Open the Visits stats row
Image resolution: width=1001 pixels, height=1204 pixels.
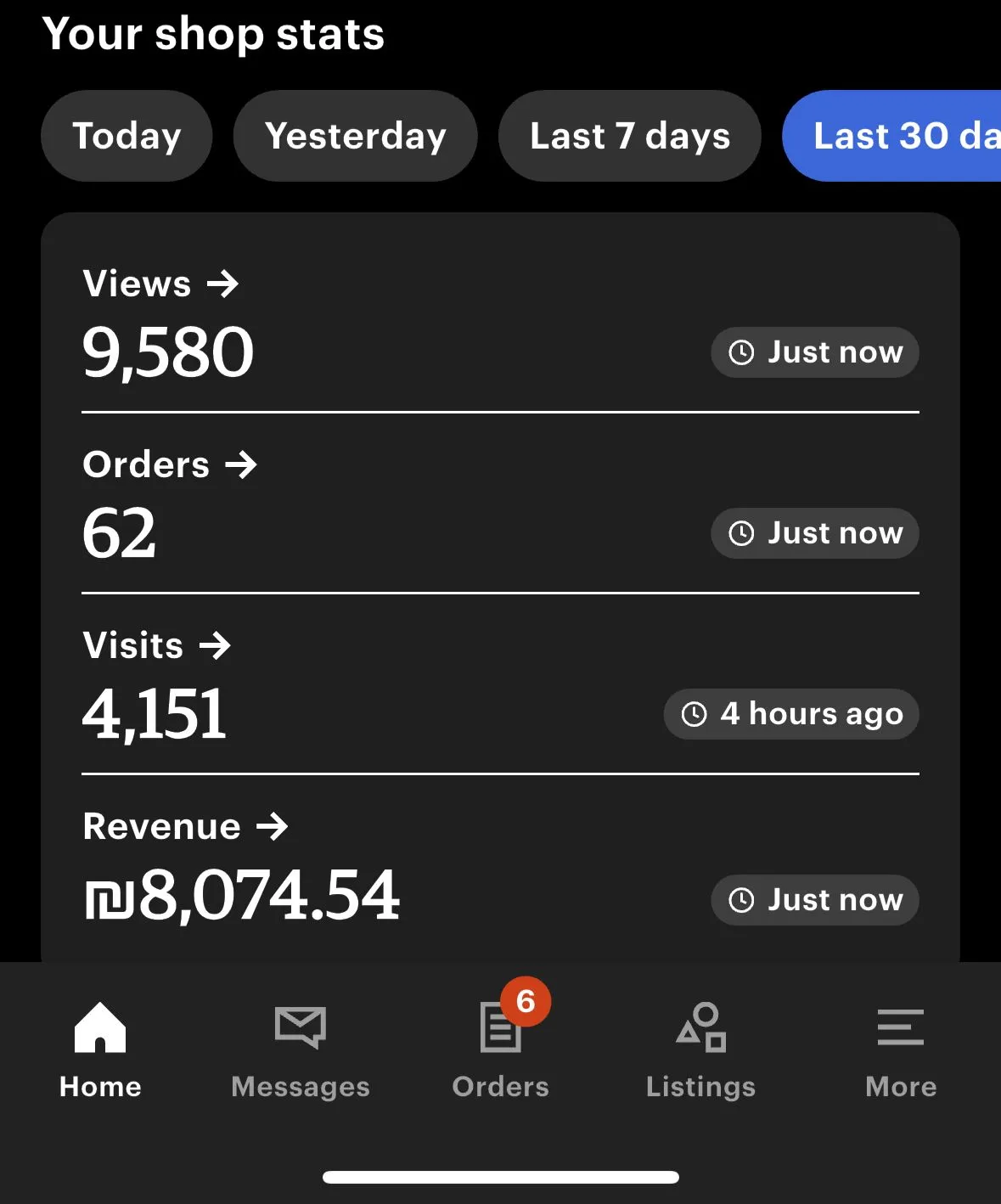tap(156, 645)
